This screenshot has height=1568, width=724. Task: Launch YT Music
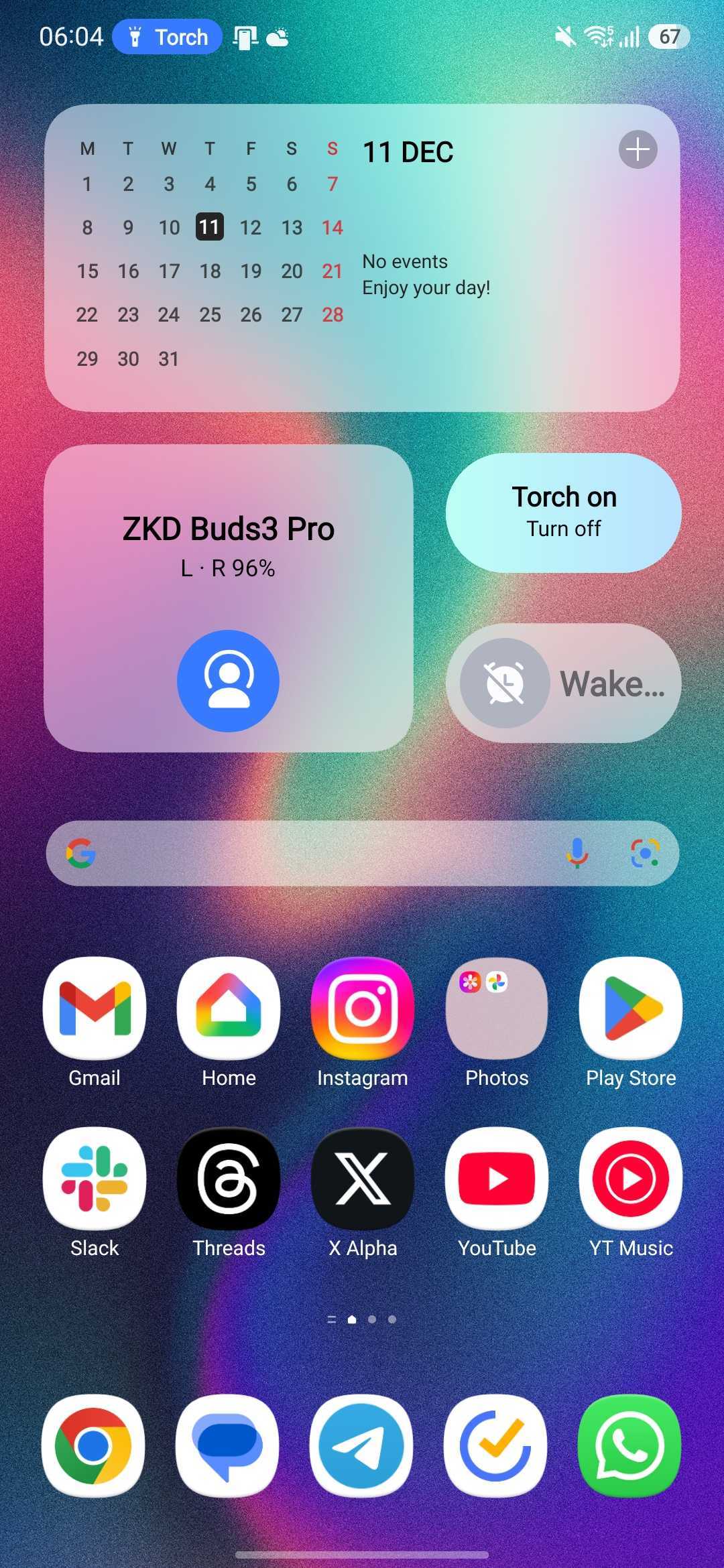(631, 1179)
